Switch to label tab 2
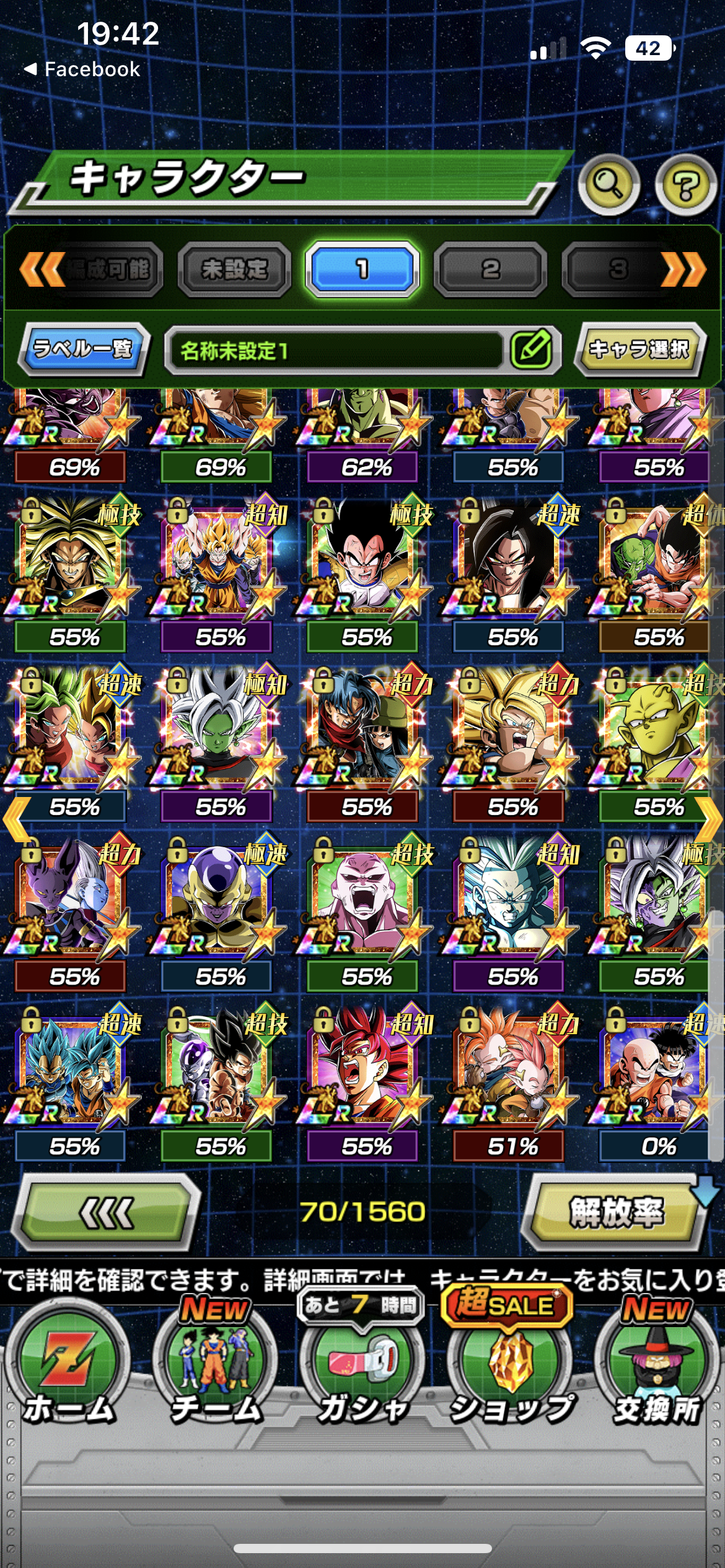 pyautogui.click(x=491, y=269)
